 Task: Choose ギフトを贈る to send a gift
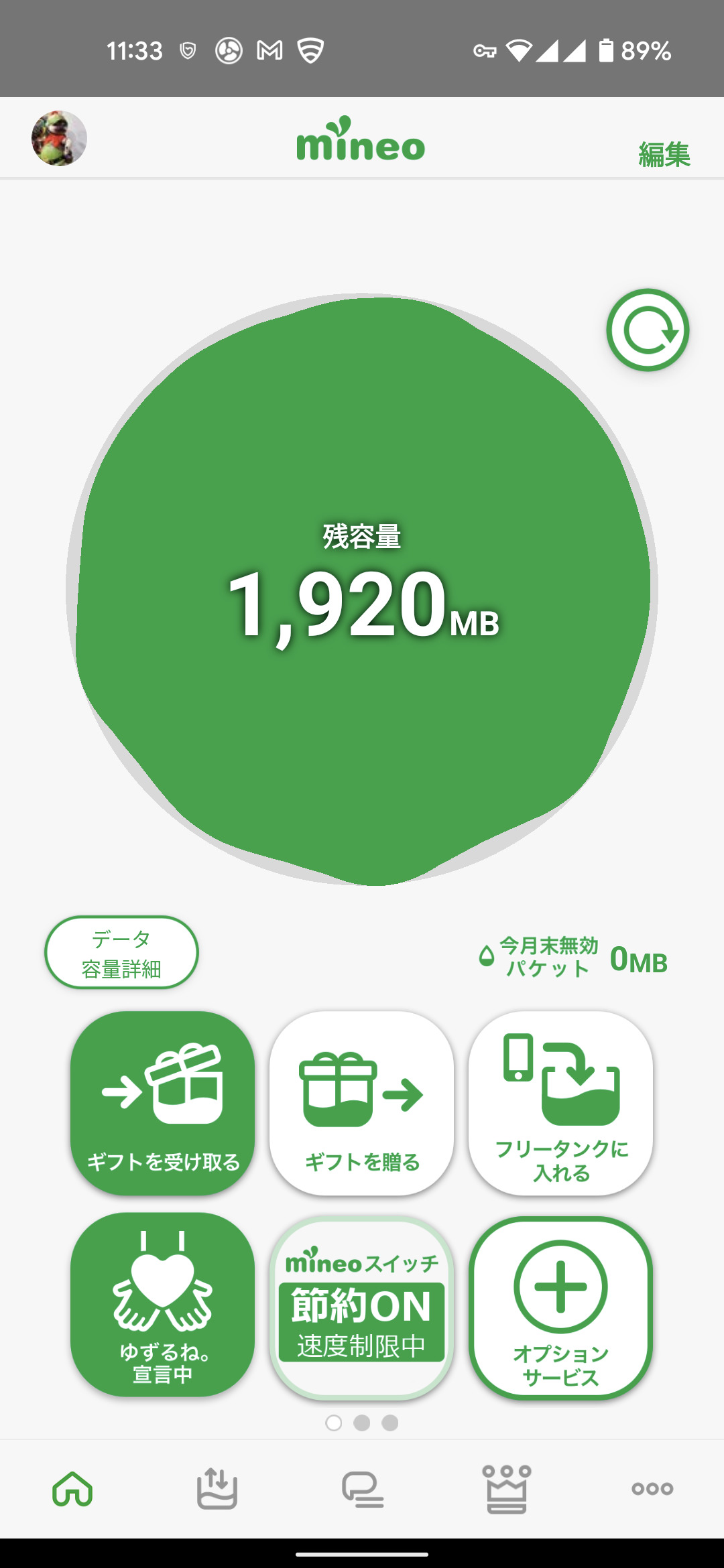(x=361, y=1104)
